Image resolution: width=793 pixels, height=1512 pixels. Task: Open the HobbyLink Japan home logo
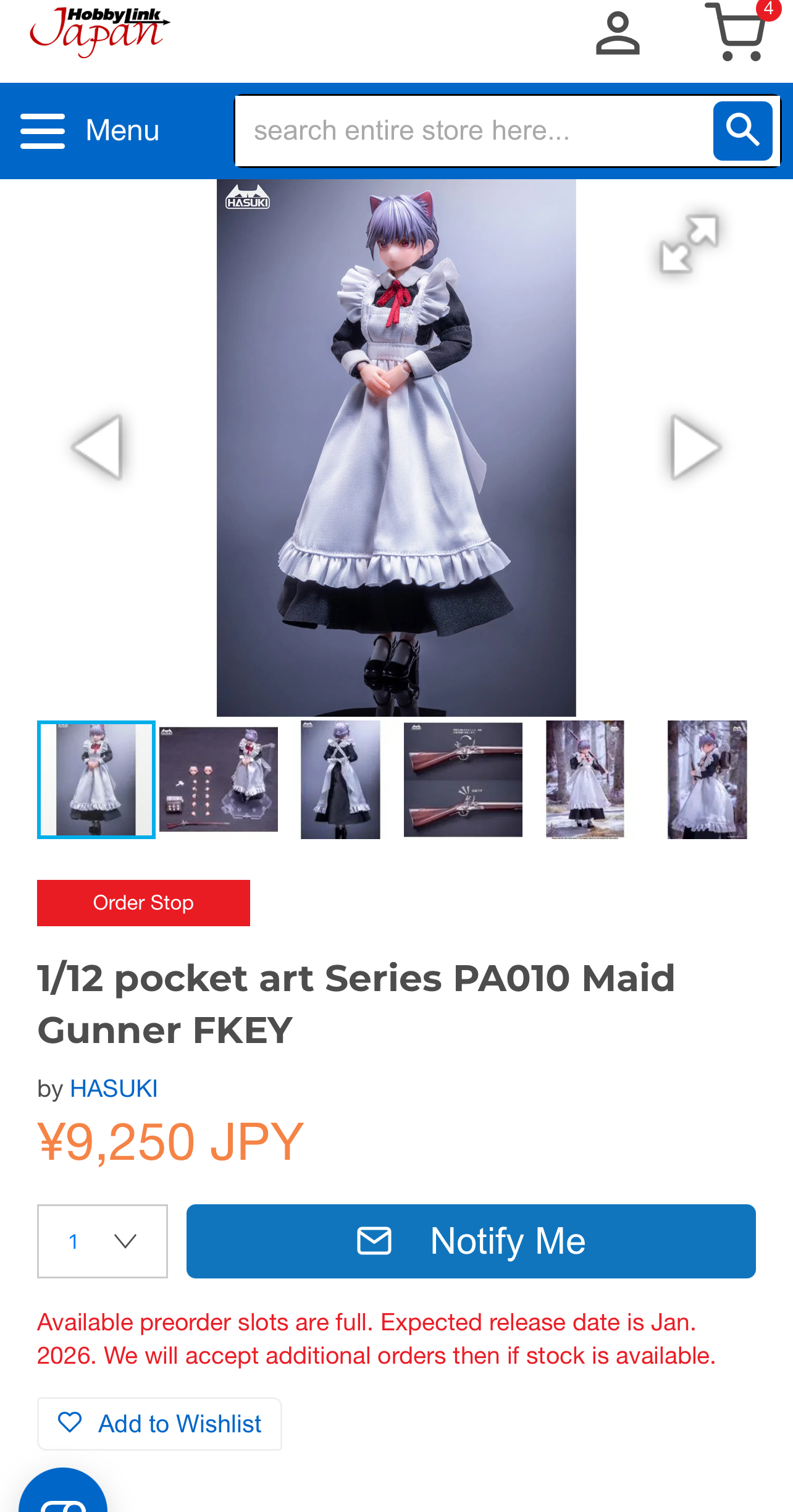click(99, 31)
